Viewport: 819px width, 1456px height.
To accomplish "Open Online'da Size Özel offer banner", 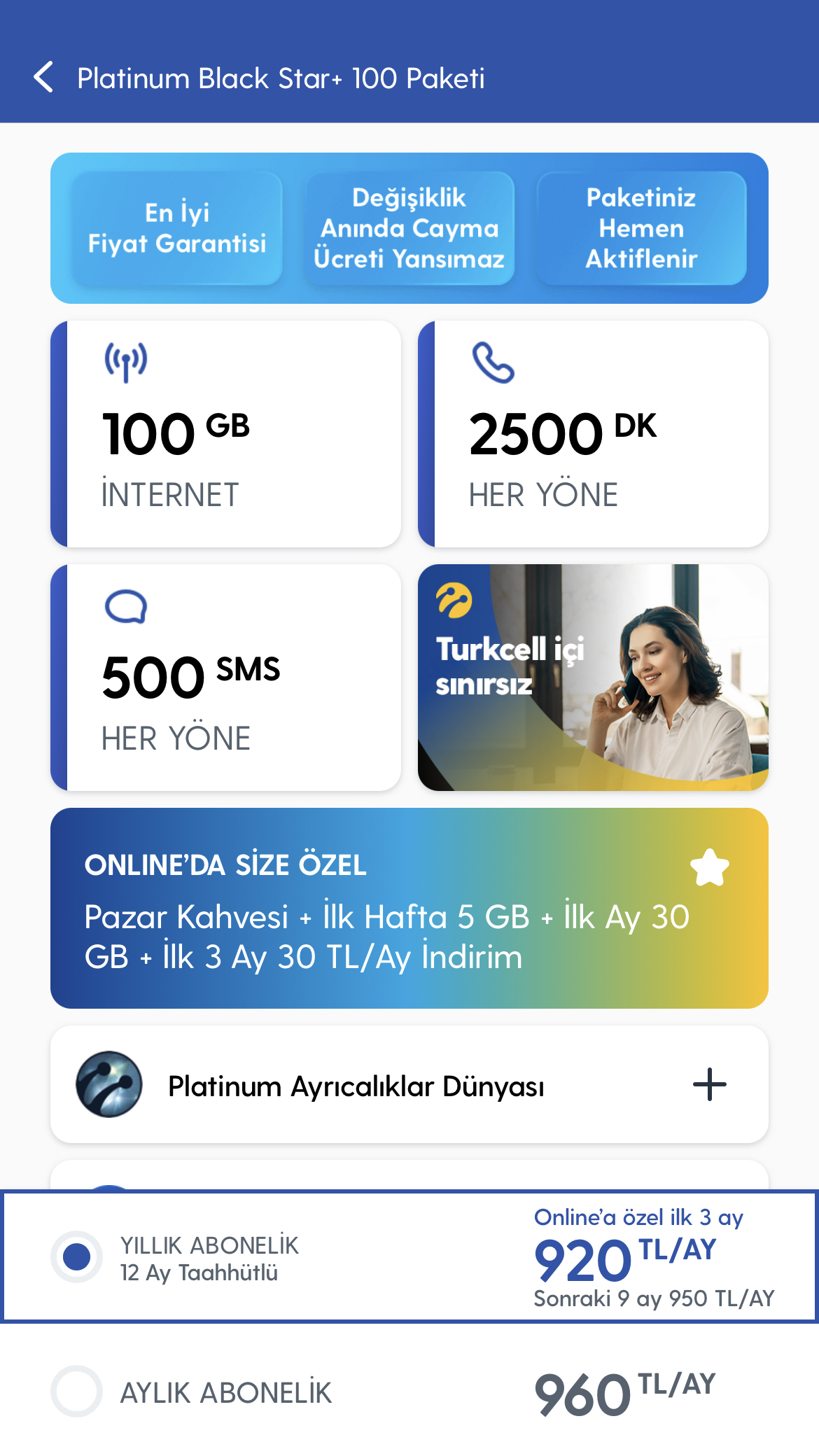I will click(x=409, y=909).
